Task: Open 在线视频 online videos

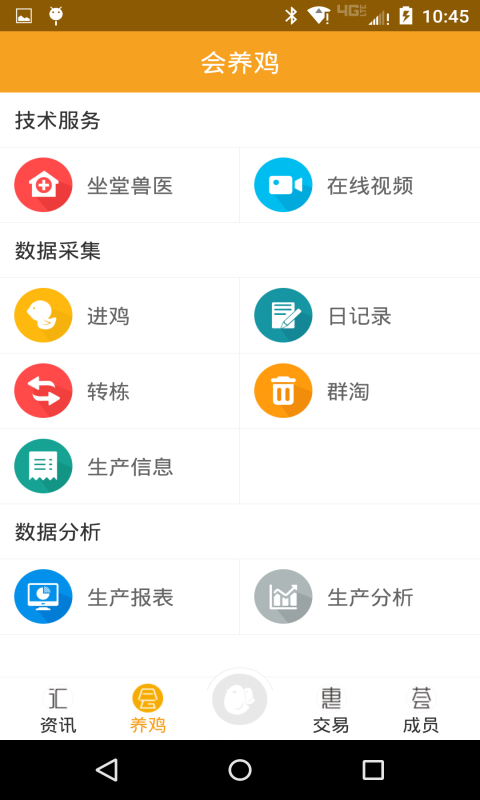Action: tap(360, 185)
